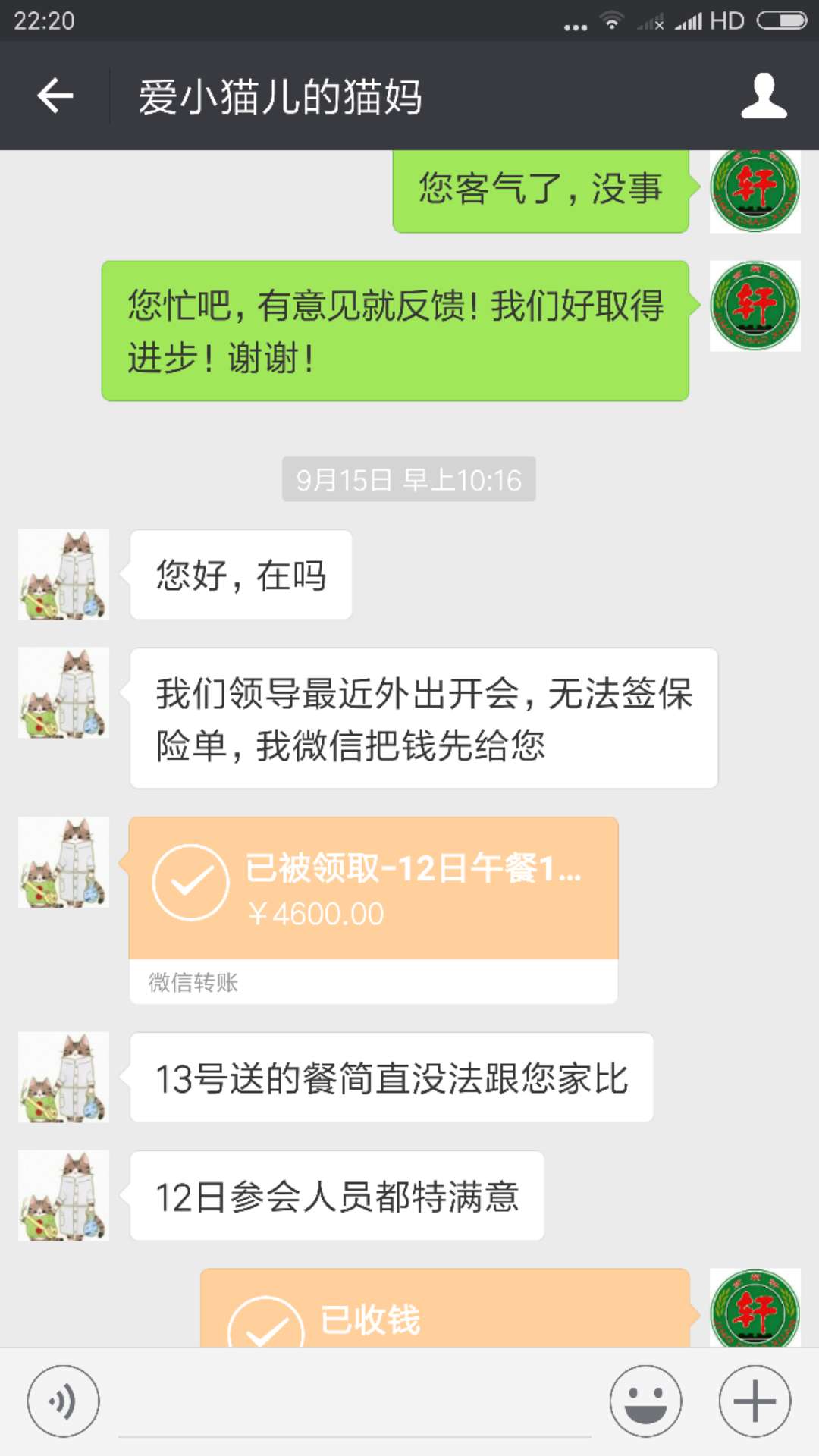Viewport: 819px width, 1456px height.
Task: Switch to voice message input
Action: 63,1401
